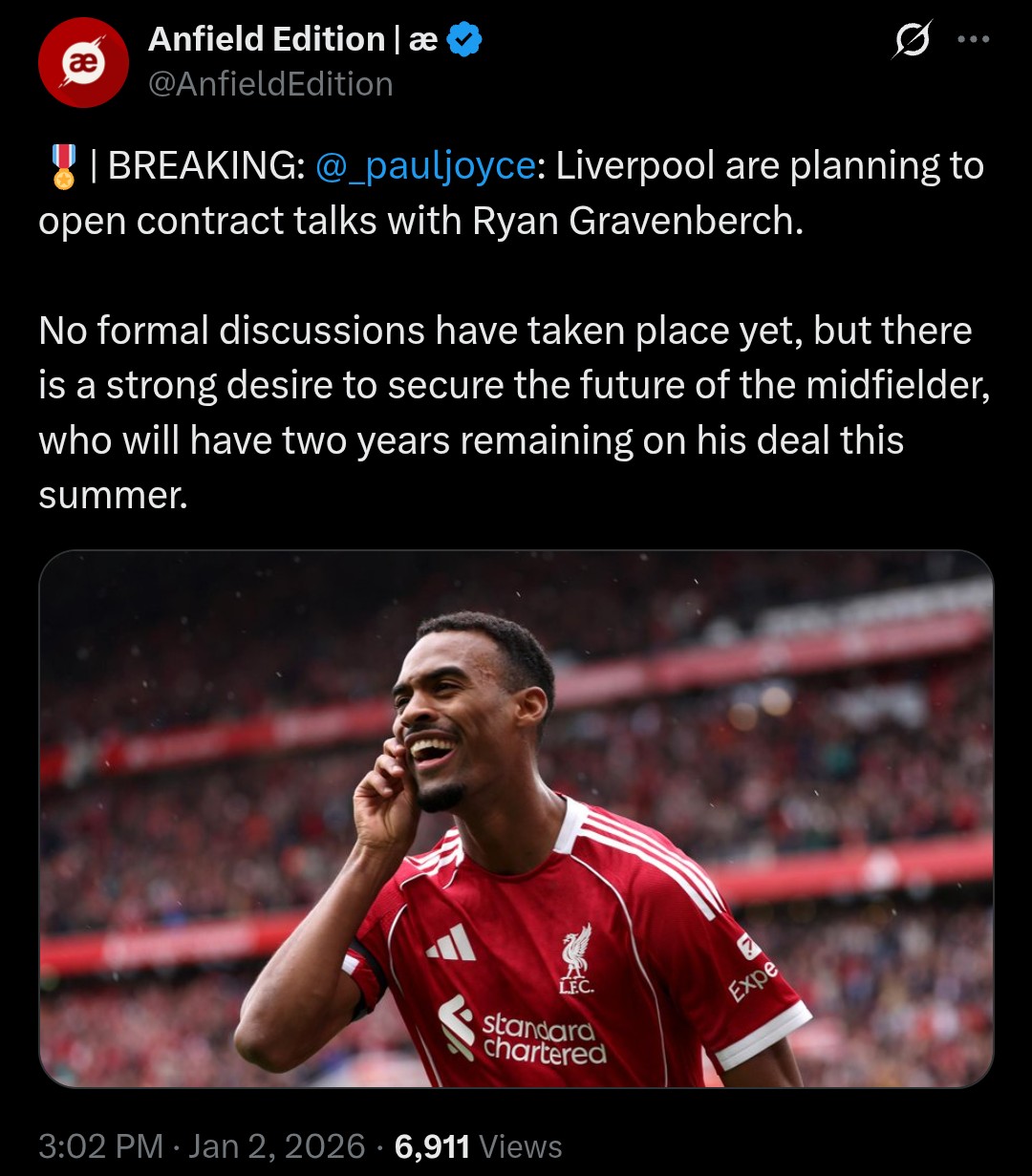Open the post's three-dot overflow menu
The height and width of the screenshot is (1176, 1032).
pyautogui.click(x=974, y=40)
